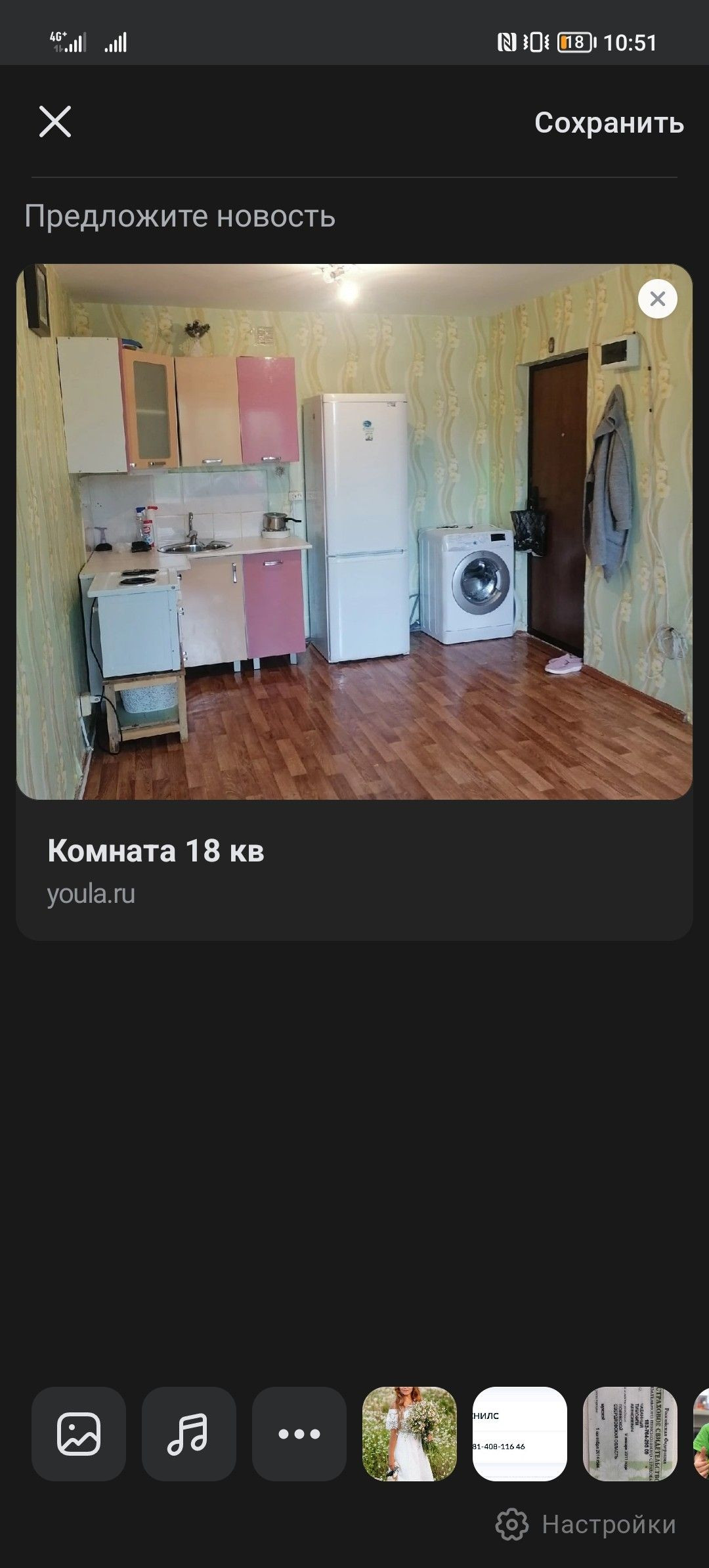Image resolution: width=709 pixels, height=1568 pixels.
Task: Attach music with the note icon
Action: 189,1433
